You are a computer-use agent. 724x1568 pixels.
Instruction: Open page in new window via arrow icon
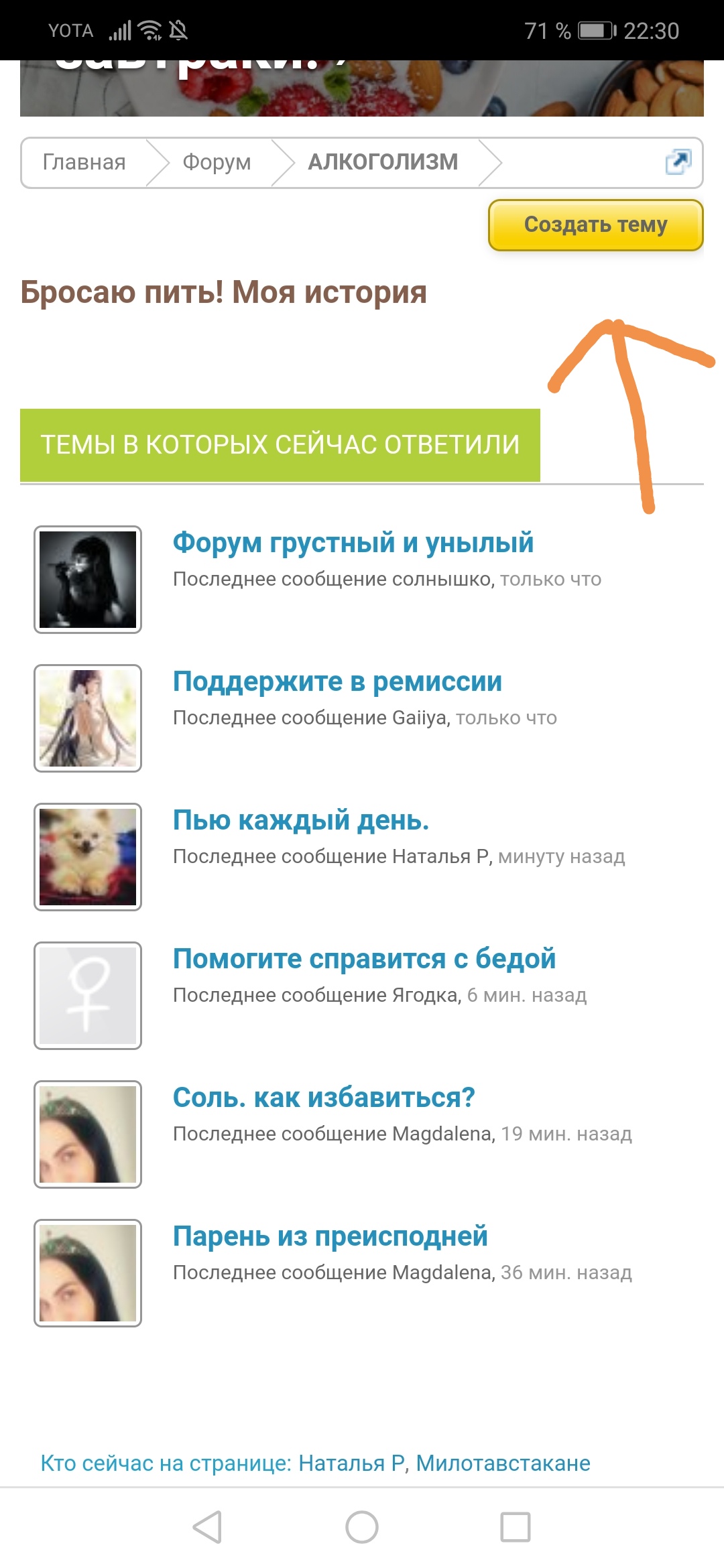[678, 161]
